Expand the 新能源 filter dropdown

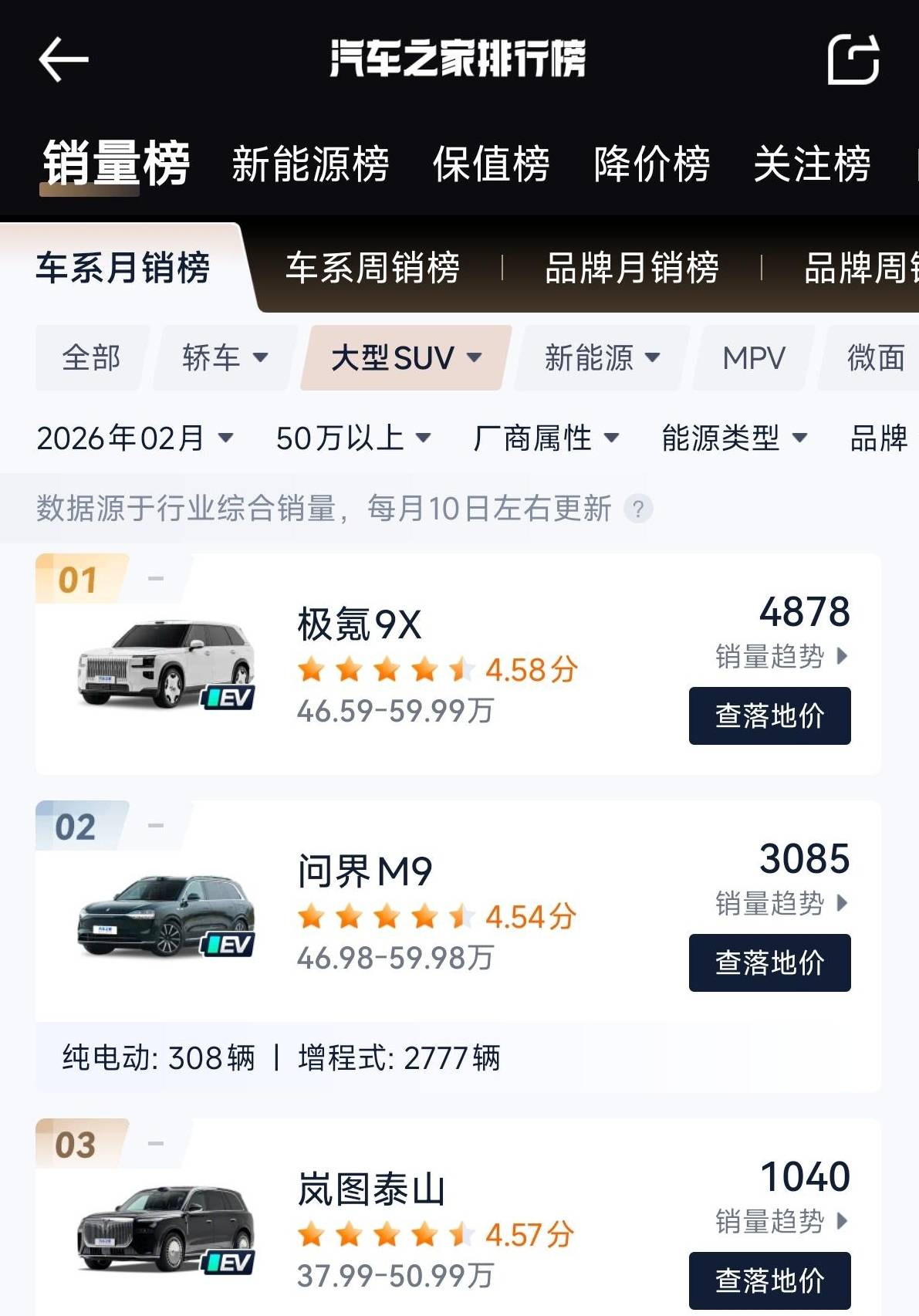602,358
